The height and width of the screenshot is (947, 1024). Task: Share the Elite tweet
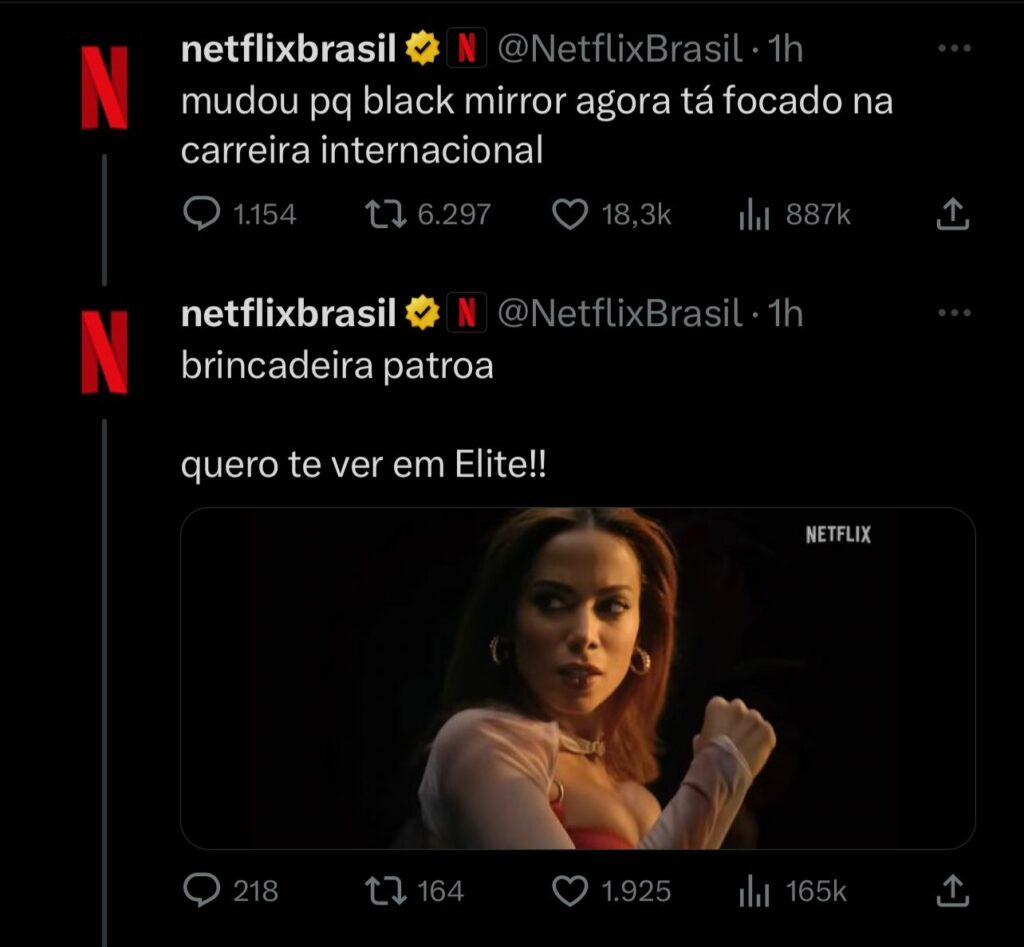coord(952,890)
